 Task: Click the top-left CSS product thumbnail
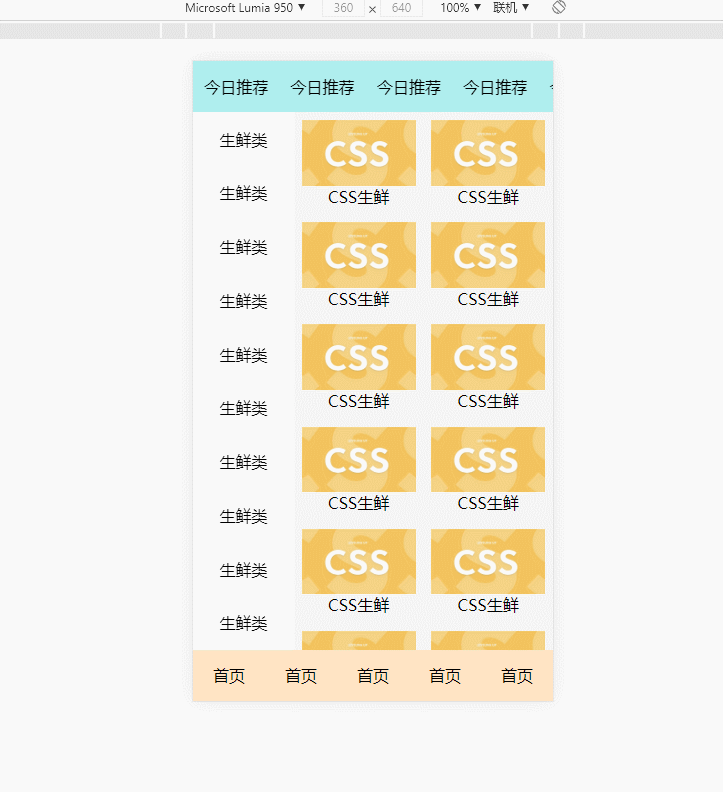pos(358,152)
